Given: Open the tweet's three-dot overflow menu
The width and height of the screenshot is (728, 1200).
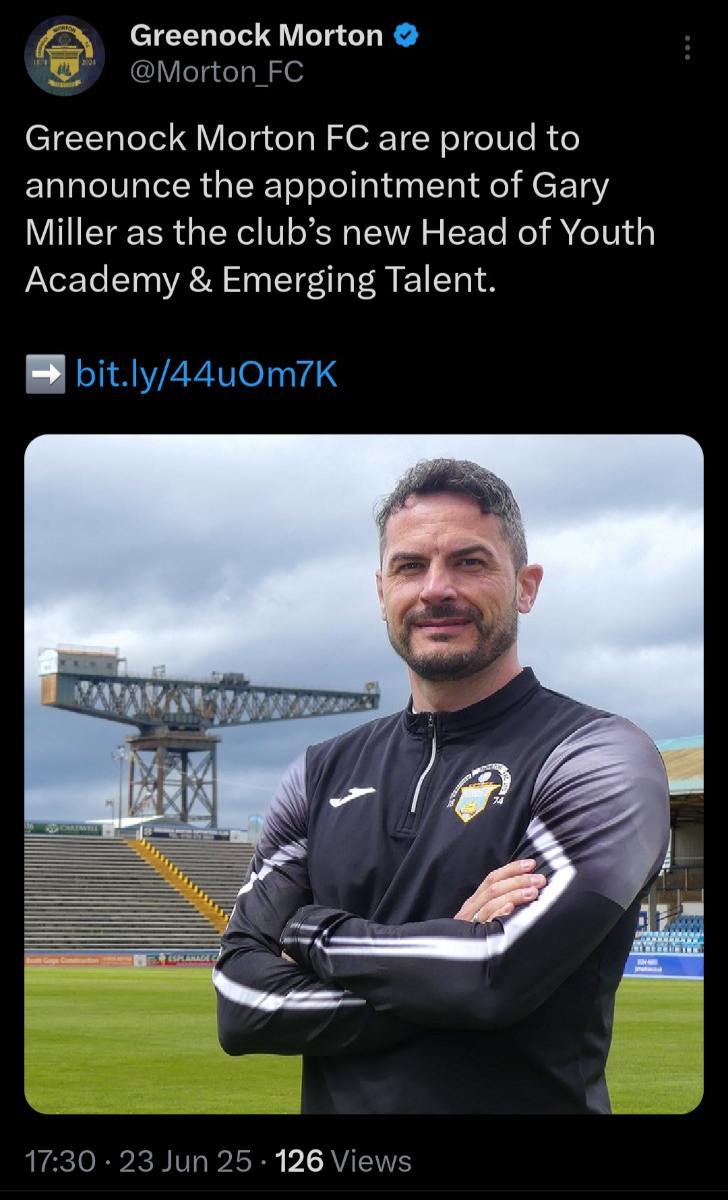Looking at the screenshot, I should pyautogui.click(x=687, y=48).
